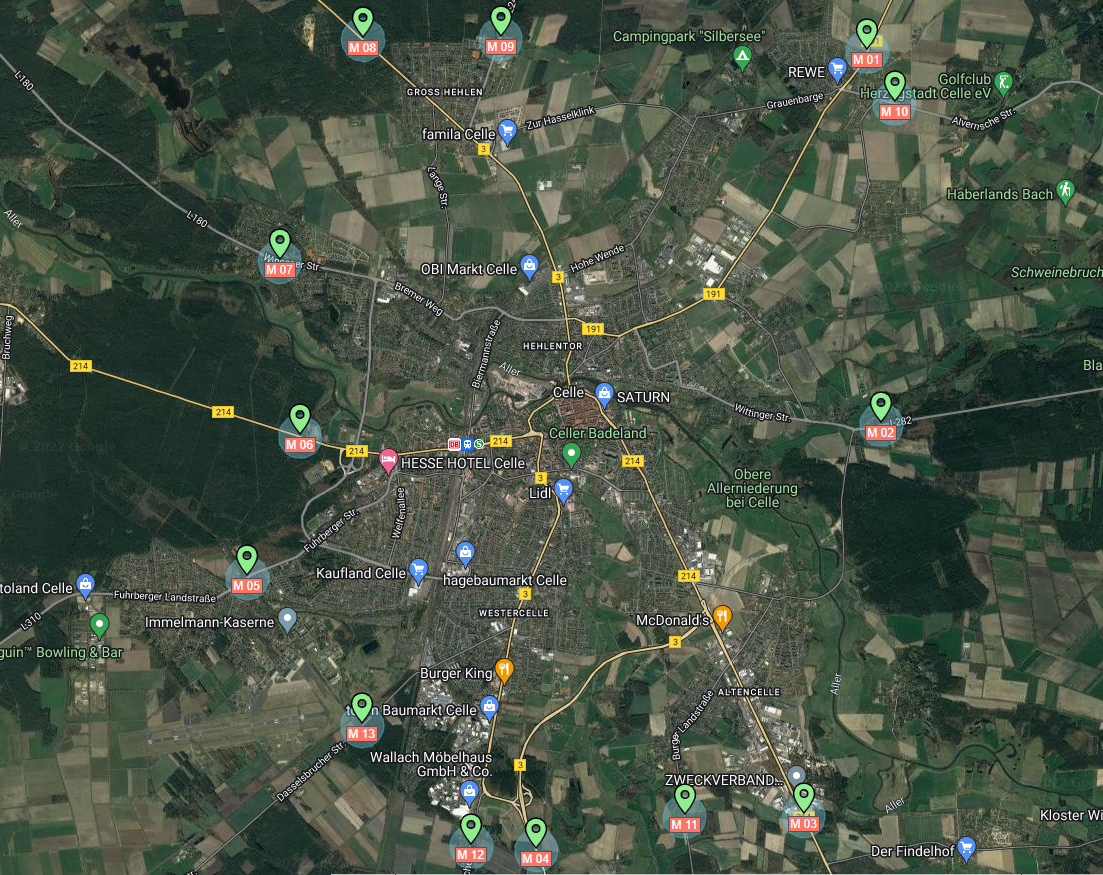Image resolution: width=1103 pixels, height=875 pixels.
Task: Tap the M 01 location marker
Action: click(867, 34)
